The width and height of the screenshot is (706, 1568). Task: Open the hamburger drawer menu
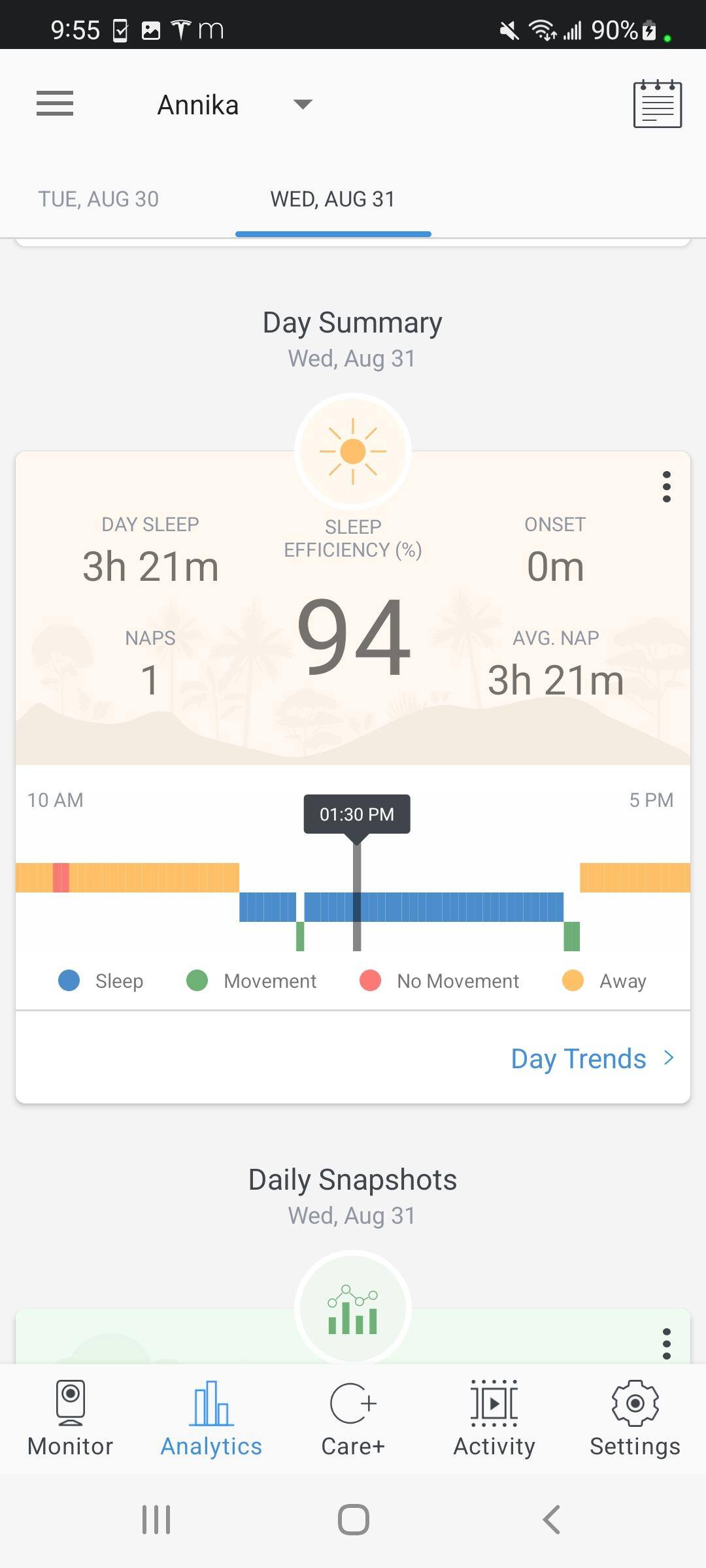[x=55, y=104]
